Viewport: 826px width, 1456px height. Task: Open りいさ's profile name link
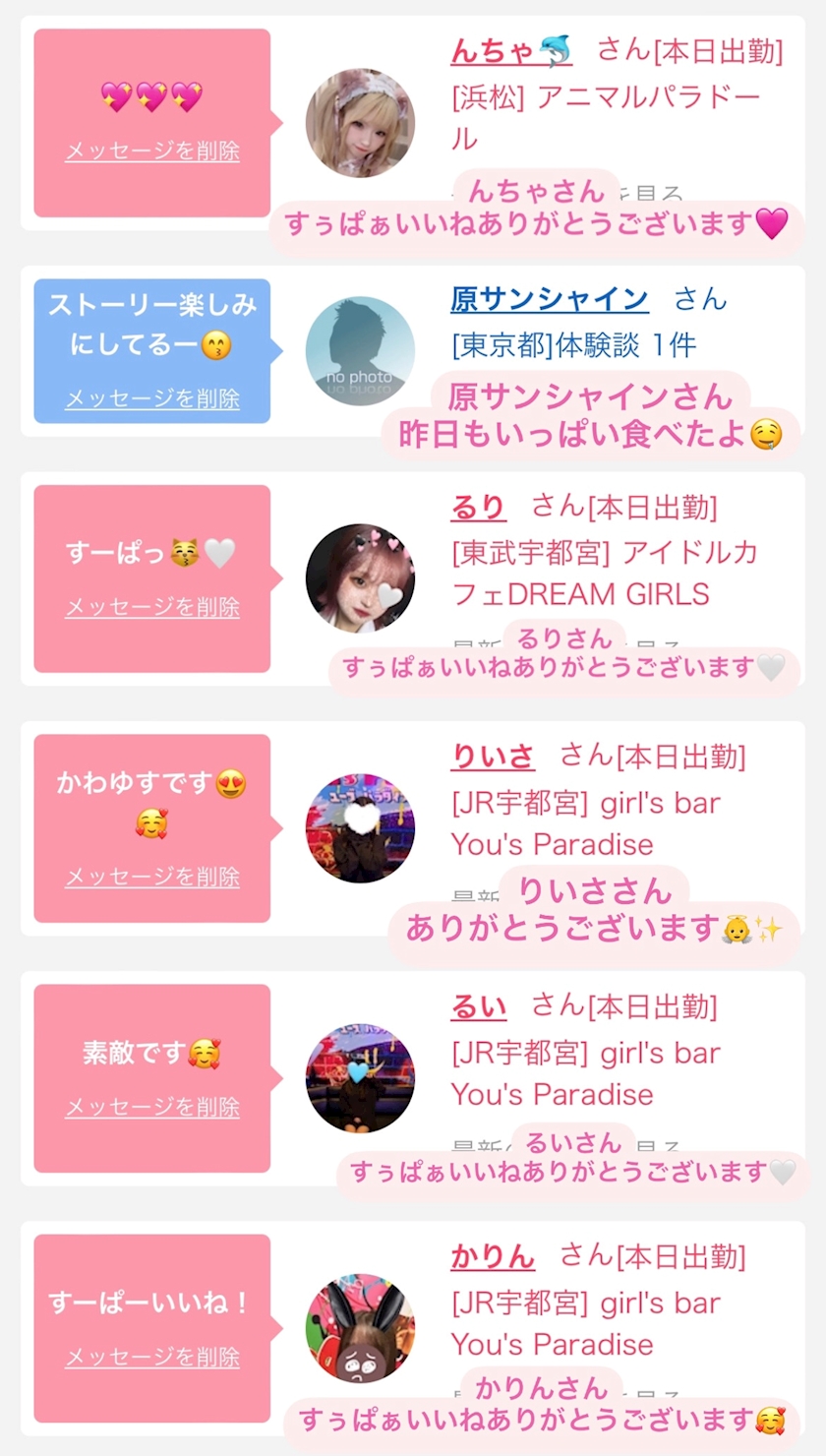click(493, 757)
